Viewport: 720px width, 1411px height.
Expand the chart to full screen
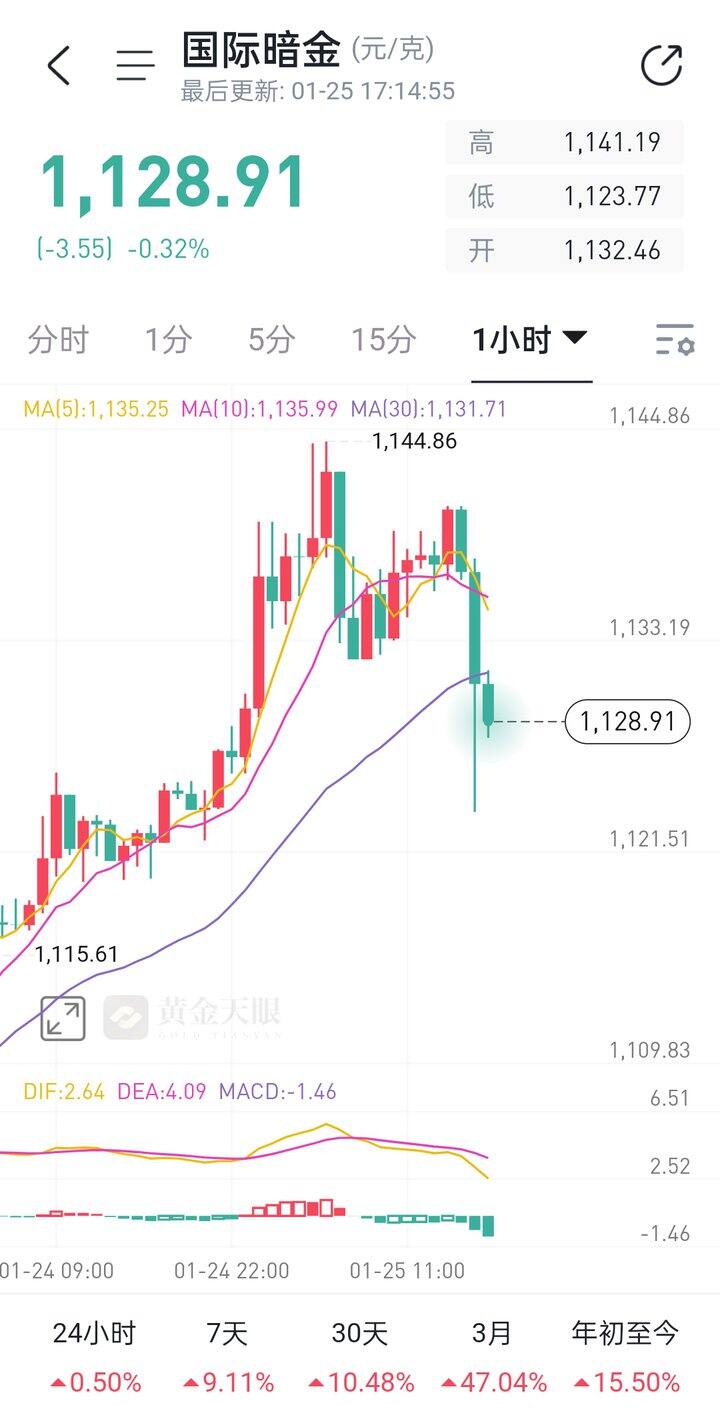63,1018
